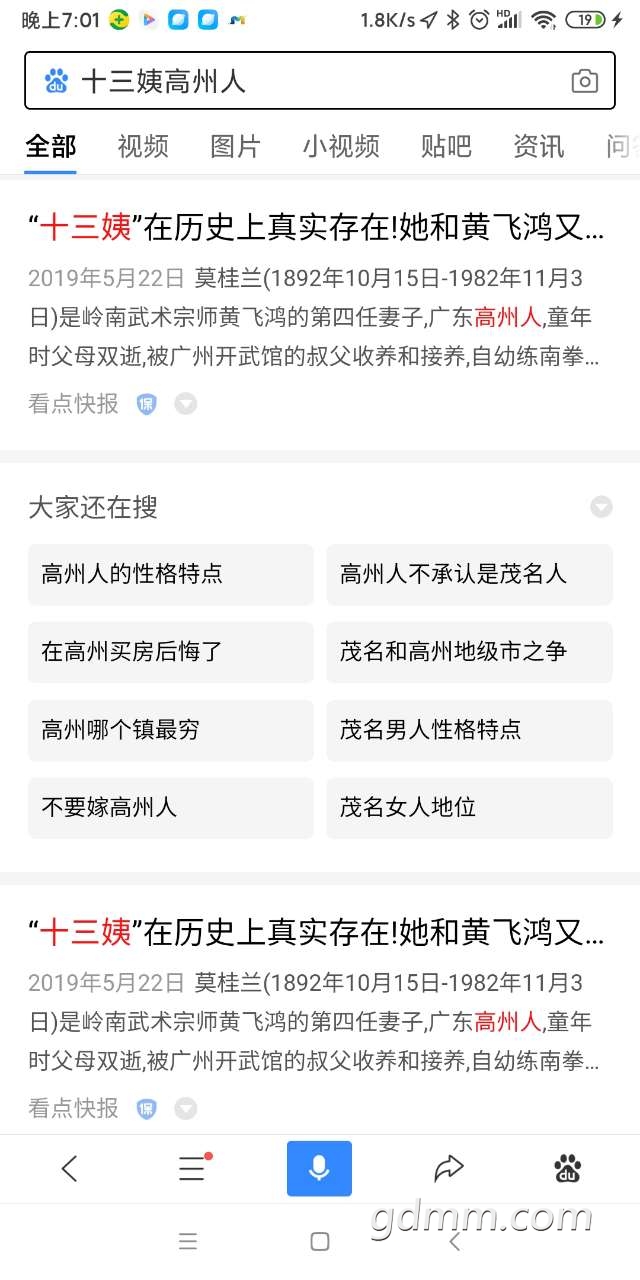Viewport: 640px width, 1280px height.
Task: Choose suggestion 高州哪个镇最穷
Action: (x=170, y=730)
